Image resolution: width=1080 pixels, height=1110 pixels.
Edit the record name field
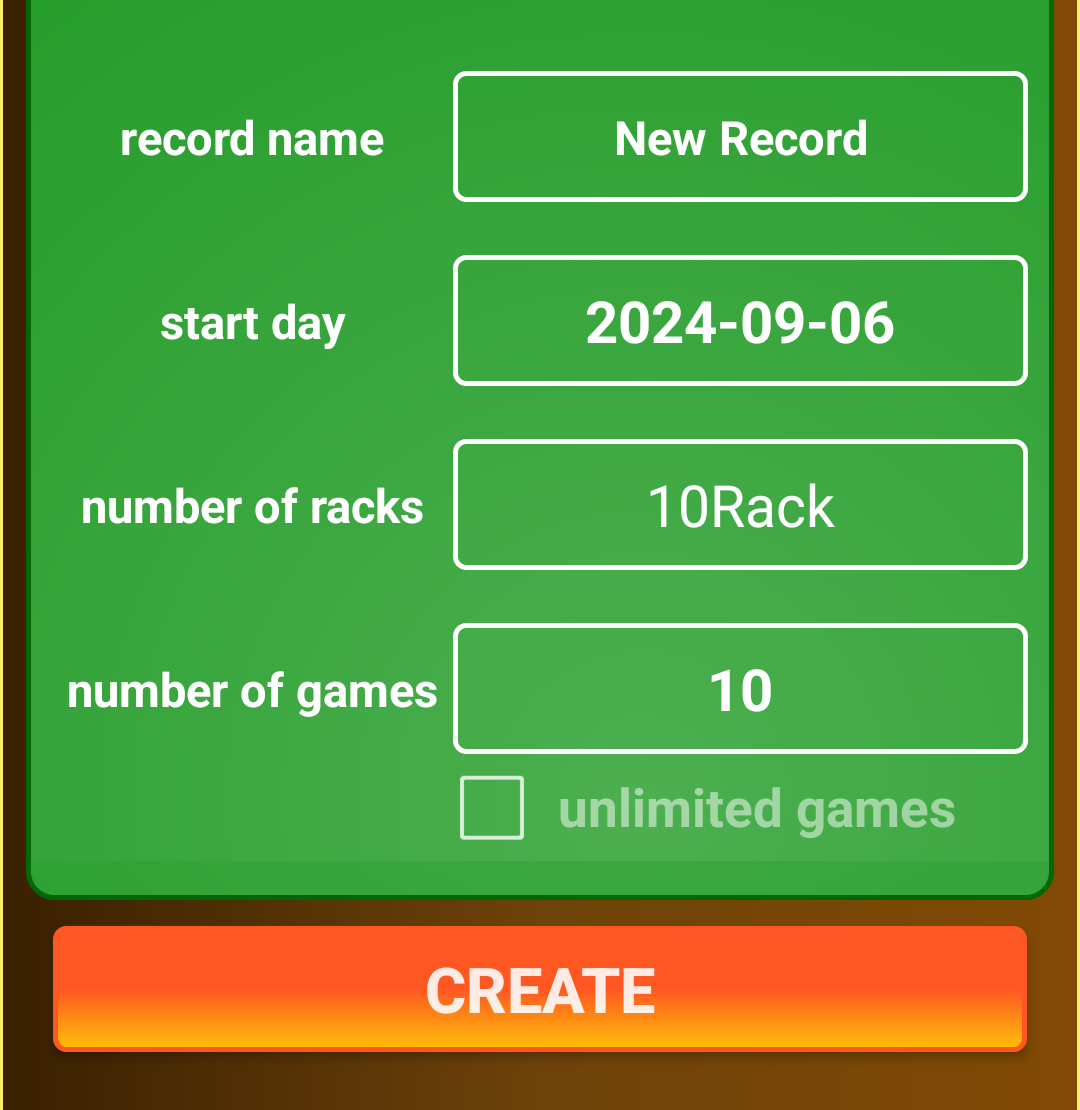tap(740, 137)
